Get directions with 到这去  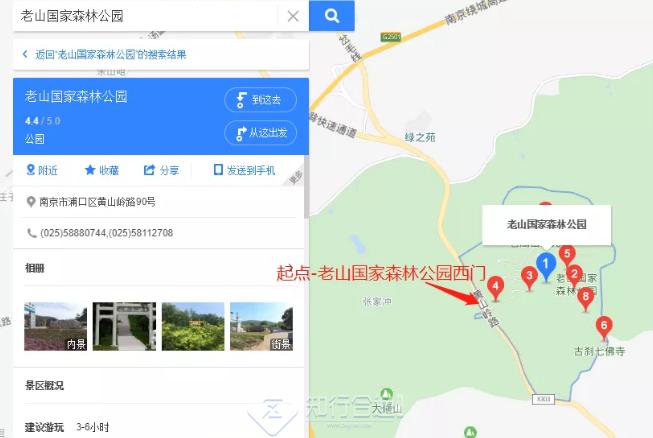(261, 100)
